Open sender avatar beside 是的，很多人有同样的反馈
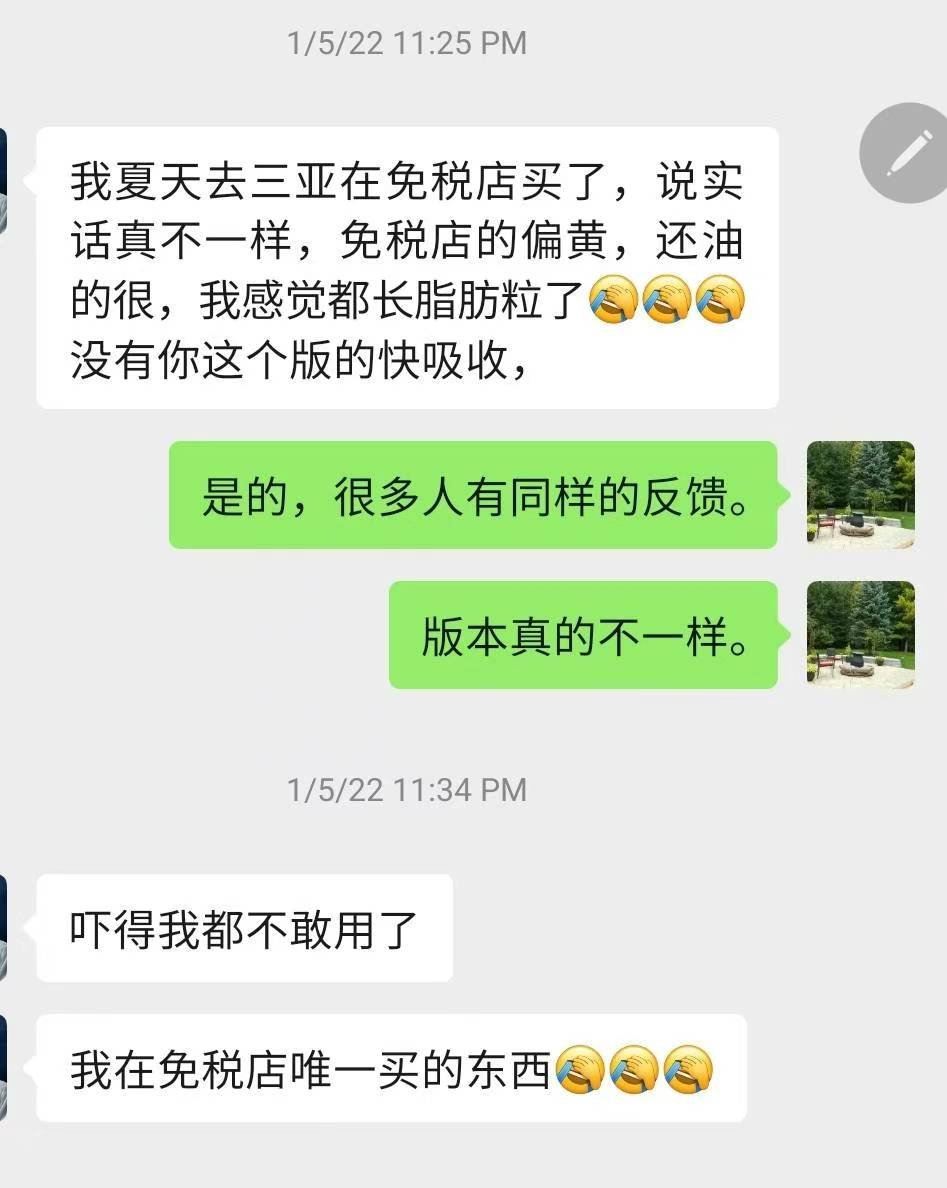This screenshot has width=947, height=1188. 860,494
